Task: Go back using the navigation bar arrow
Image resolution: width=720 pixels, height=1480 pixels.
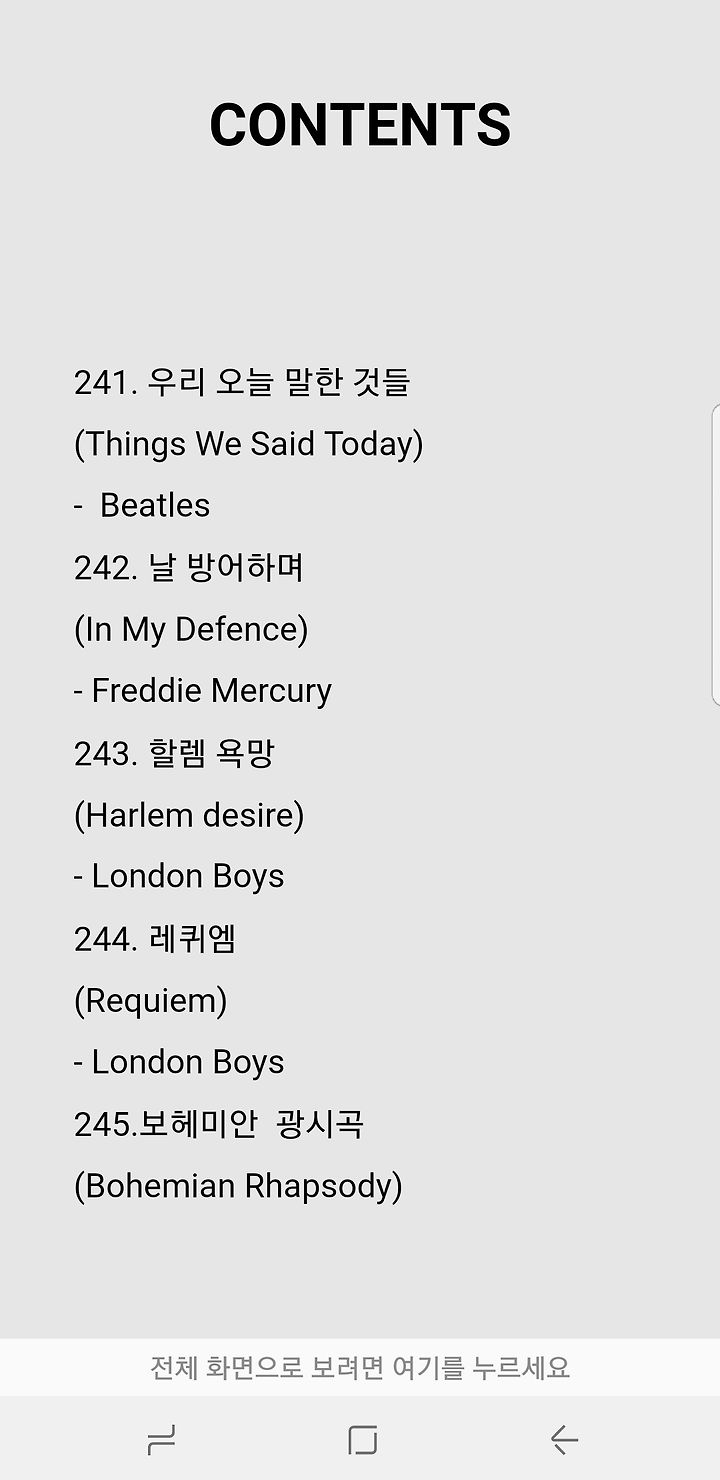Action: pos(564,1440)
